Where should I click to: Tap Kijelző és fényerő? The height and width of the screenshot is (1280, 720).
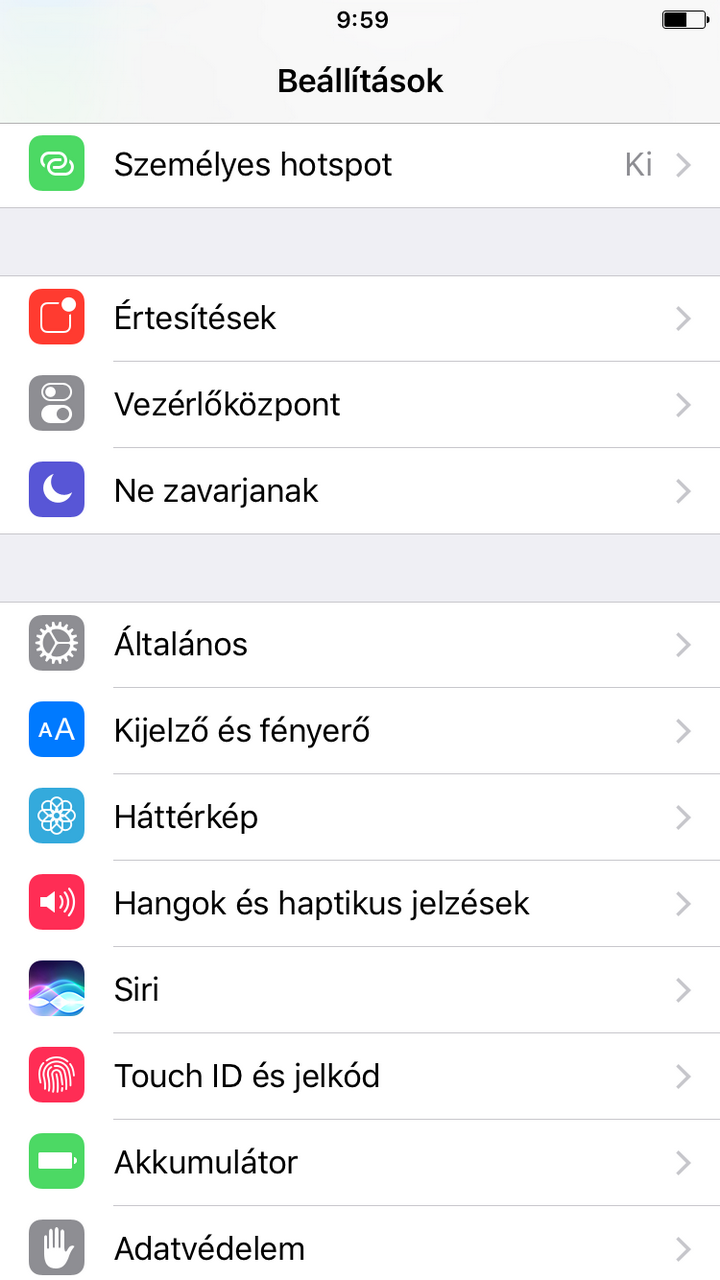[360, 731]
